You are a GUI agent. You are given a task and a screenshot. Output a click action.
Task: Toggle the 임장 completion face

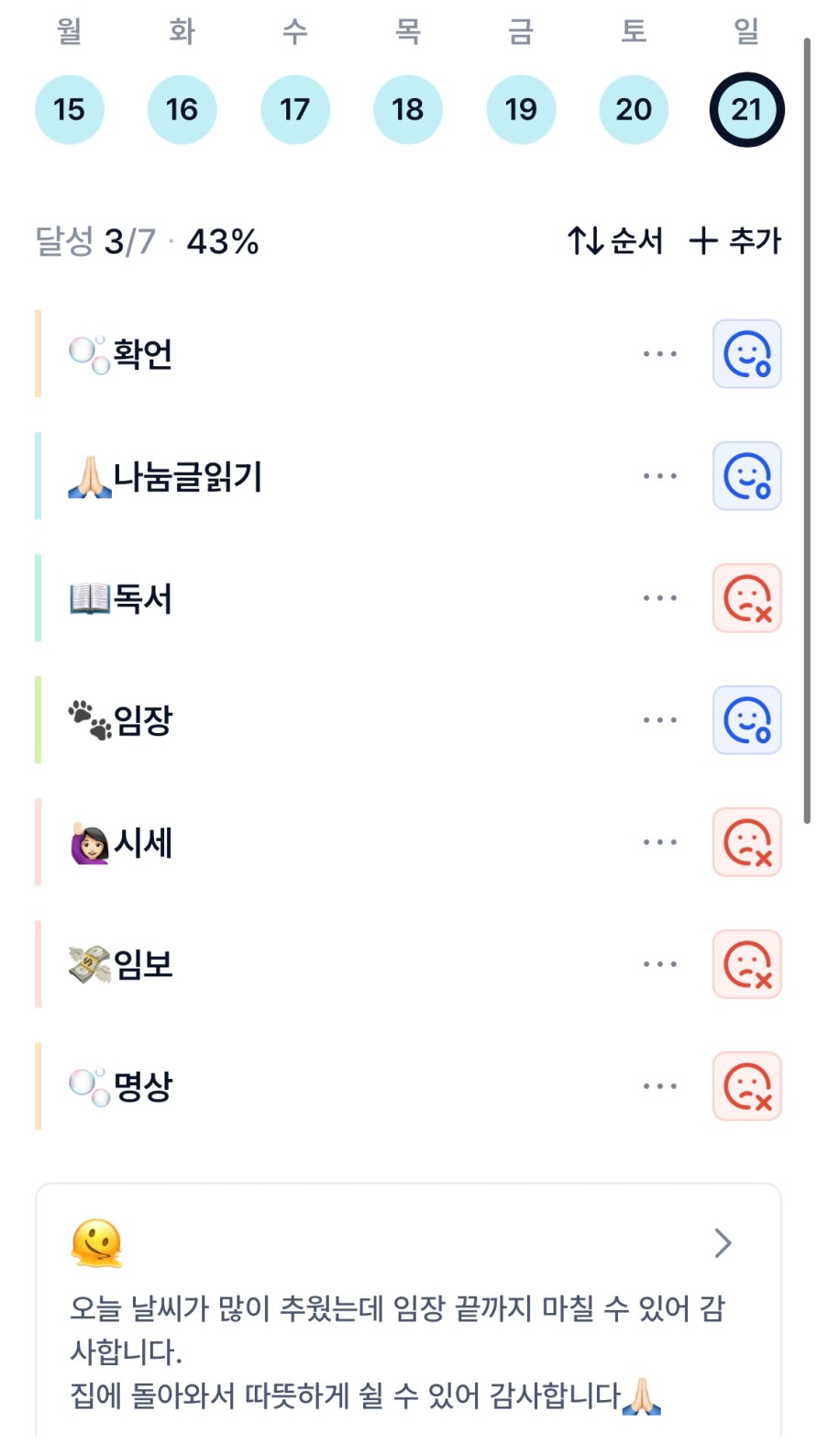(x=746, y=720)
